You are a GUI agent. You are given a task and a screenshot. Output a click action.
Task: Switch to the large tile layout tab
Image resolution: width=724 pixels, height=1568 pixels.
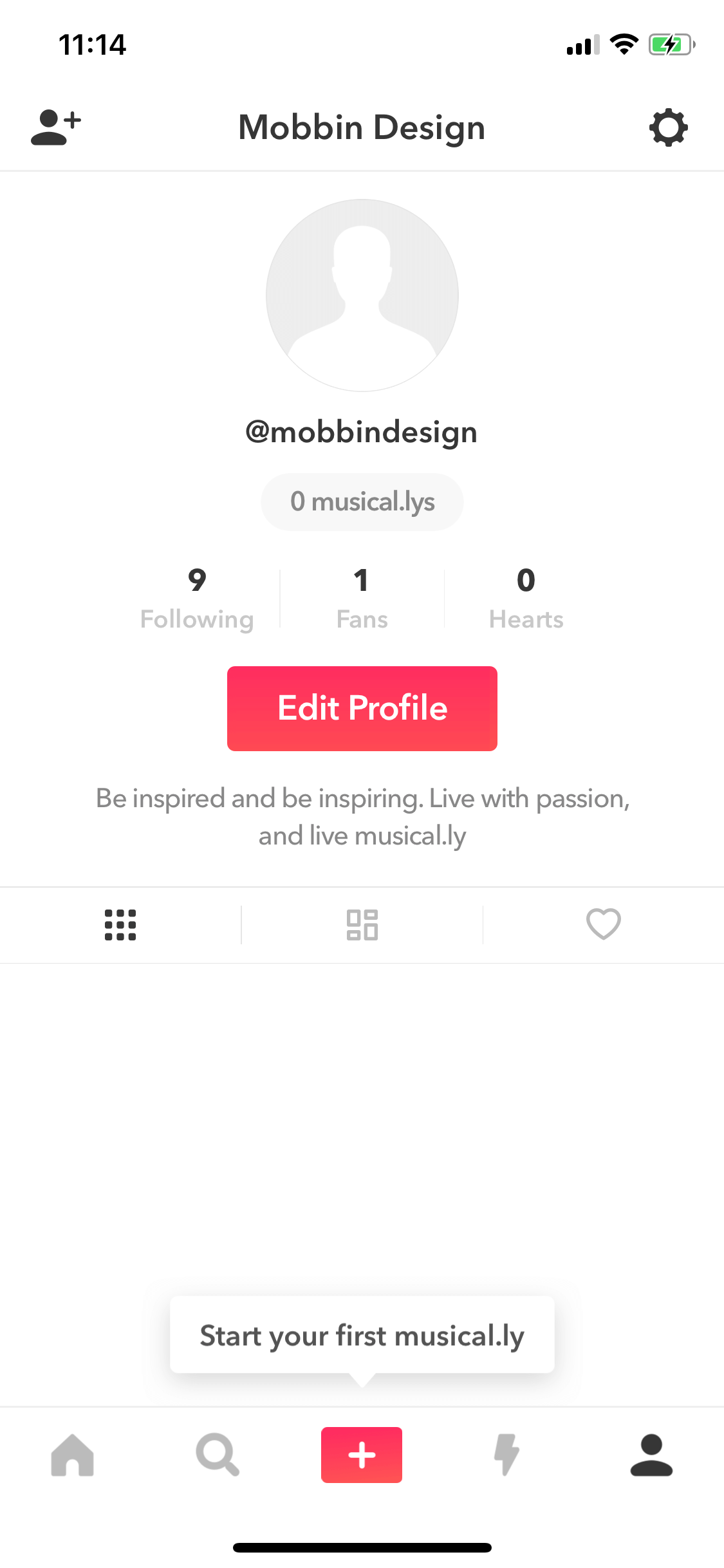[x=362, y=925]
